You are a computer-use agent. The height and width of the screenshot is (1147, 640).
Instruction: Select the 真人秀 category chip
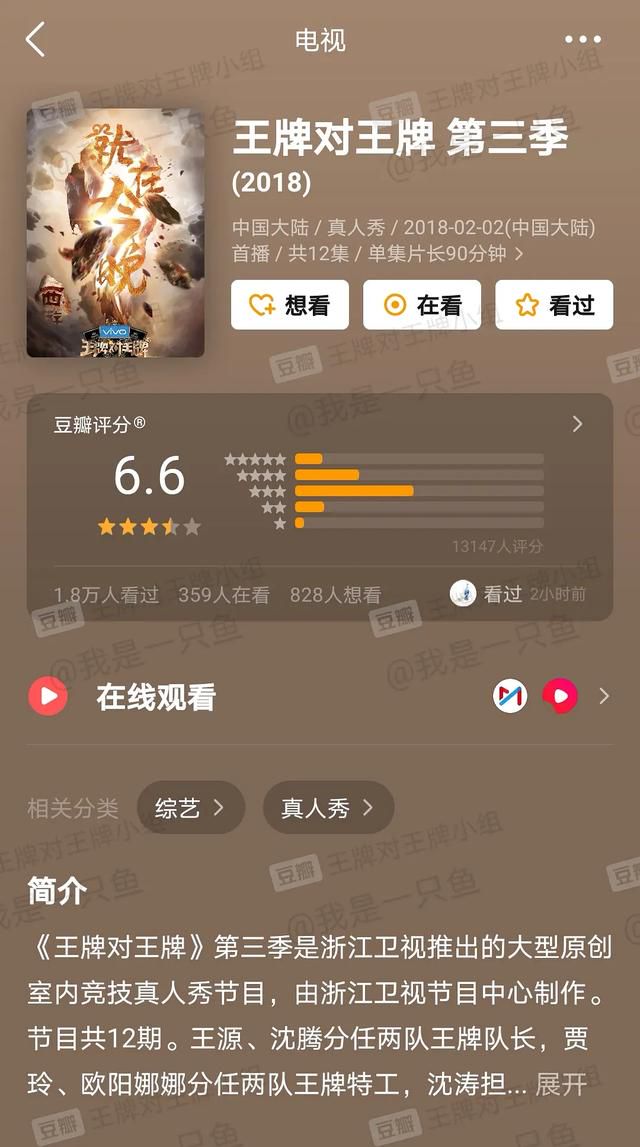click(328, 808)
